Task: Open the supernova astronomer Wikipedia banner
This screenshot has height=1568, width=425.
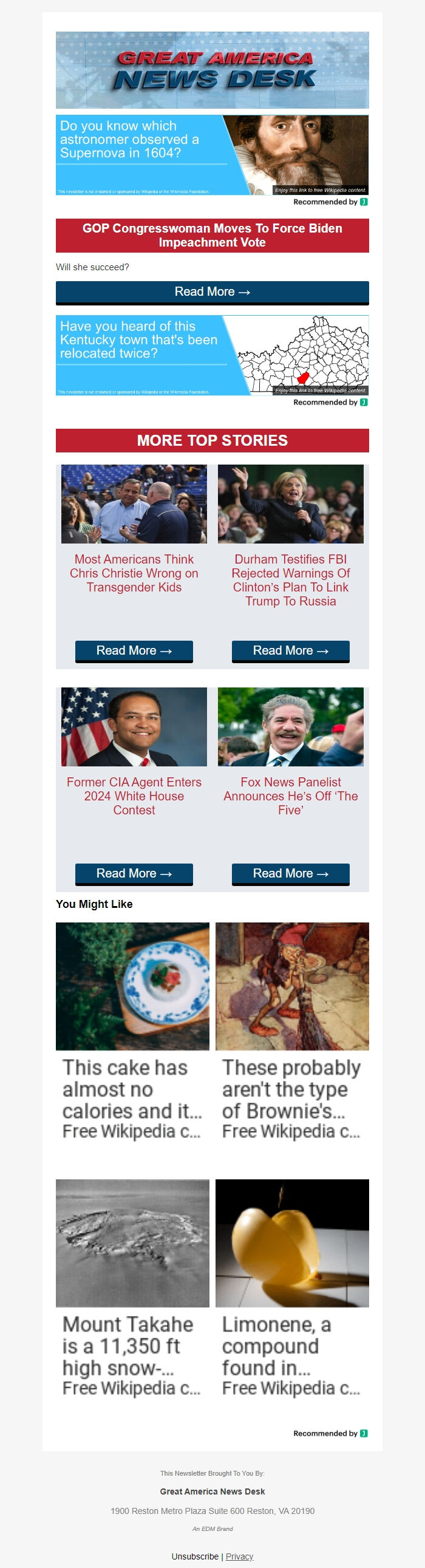Action: 212,155
